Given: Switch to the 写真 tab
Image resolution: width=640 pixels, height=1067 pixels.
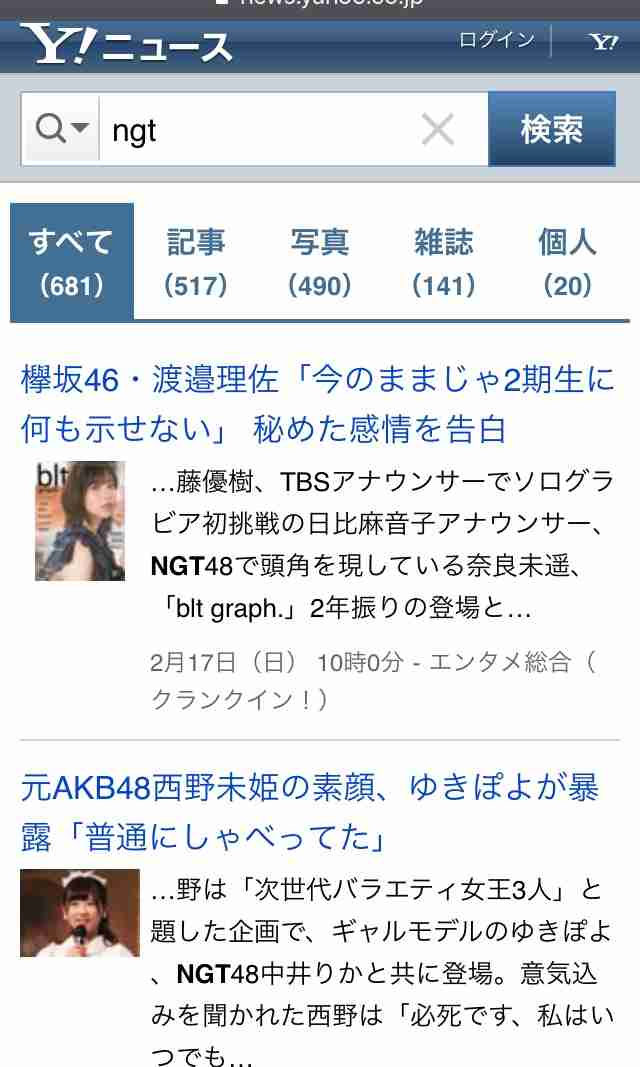Looking at the screenshot, I should (320, 262).
